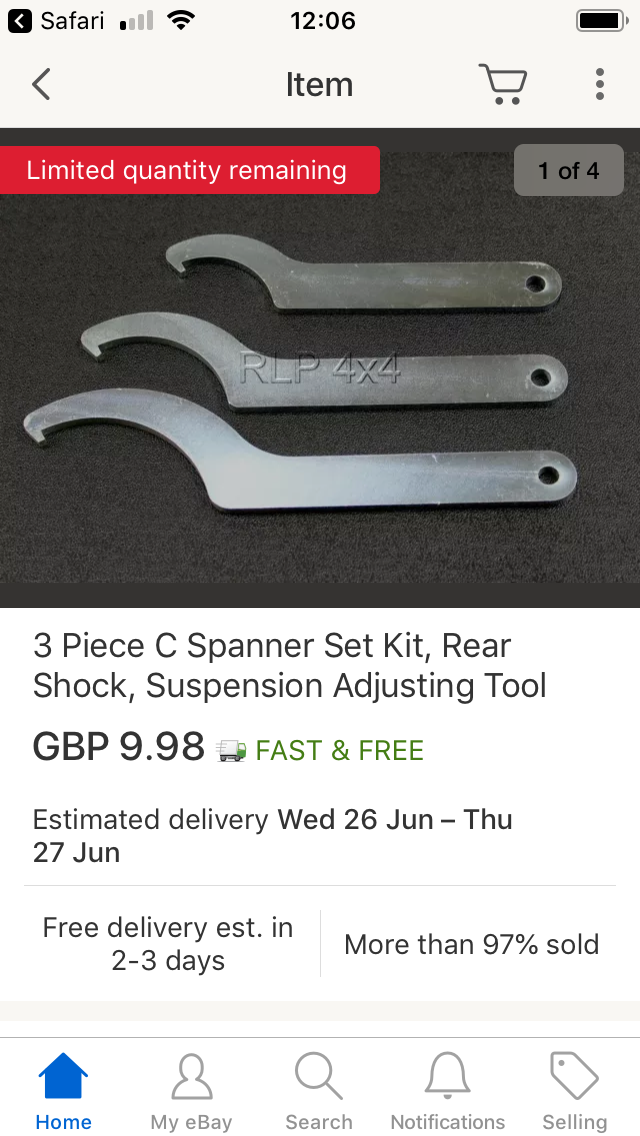The image size is (640, 1136).
Task: Switch to the Selling tab
Action: click(574, 1092)
